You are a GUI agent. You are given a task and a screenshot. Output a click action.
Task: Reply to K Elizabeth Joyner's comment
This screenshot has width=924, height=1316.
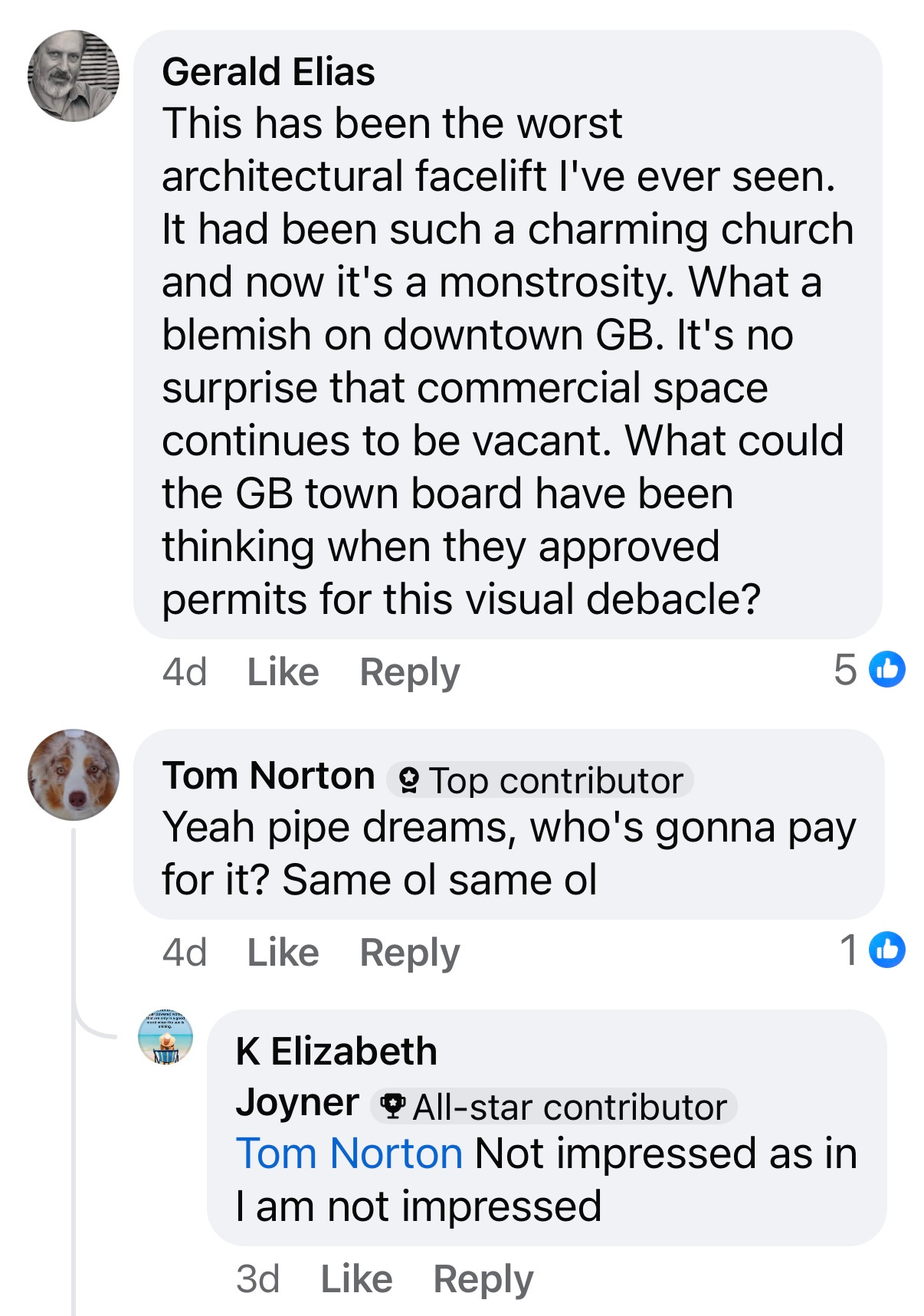click(483, 1279)
